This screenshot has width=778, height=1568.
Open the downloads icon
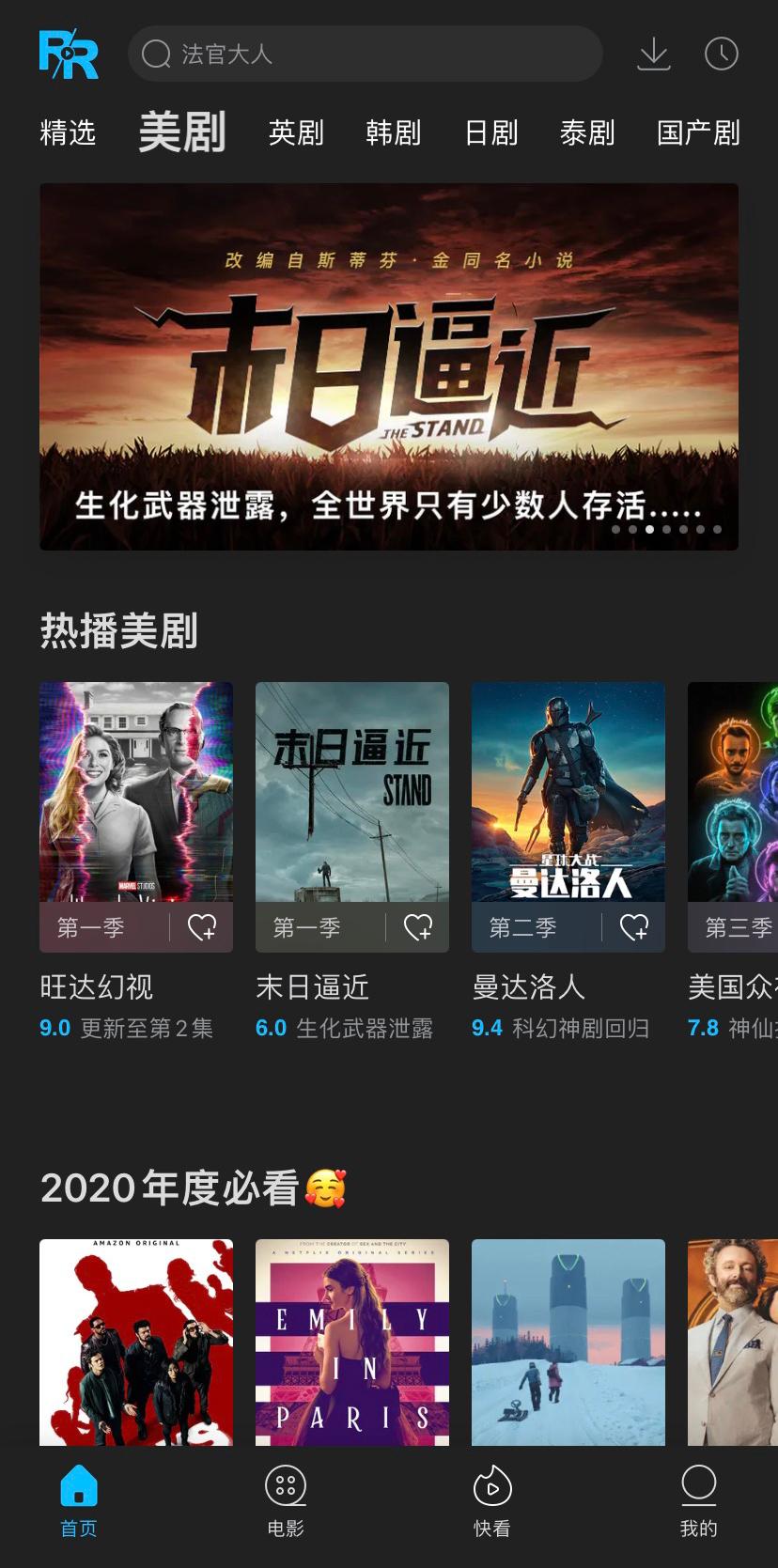pos(653,54)
